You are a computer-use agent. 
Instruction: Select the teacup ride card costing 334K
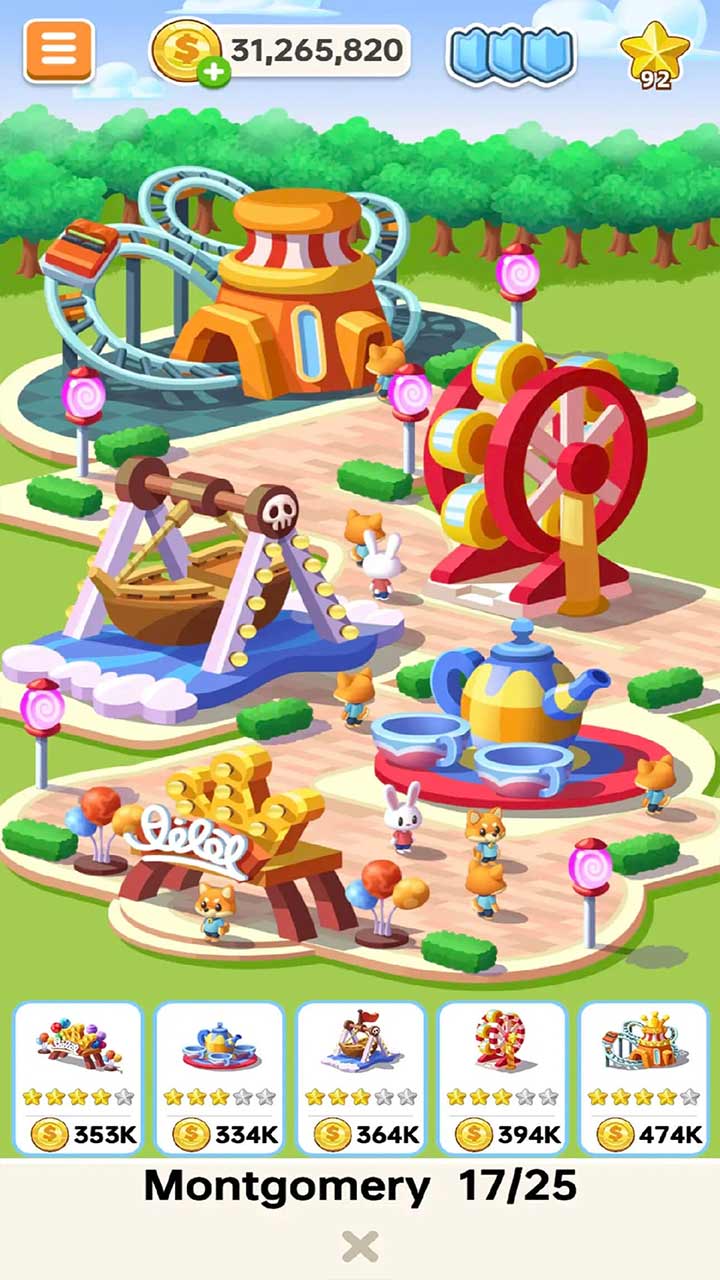click(x=219, y=1079)
